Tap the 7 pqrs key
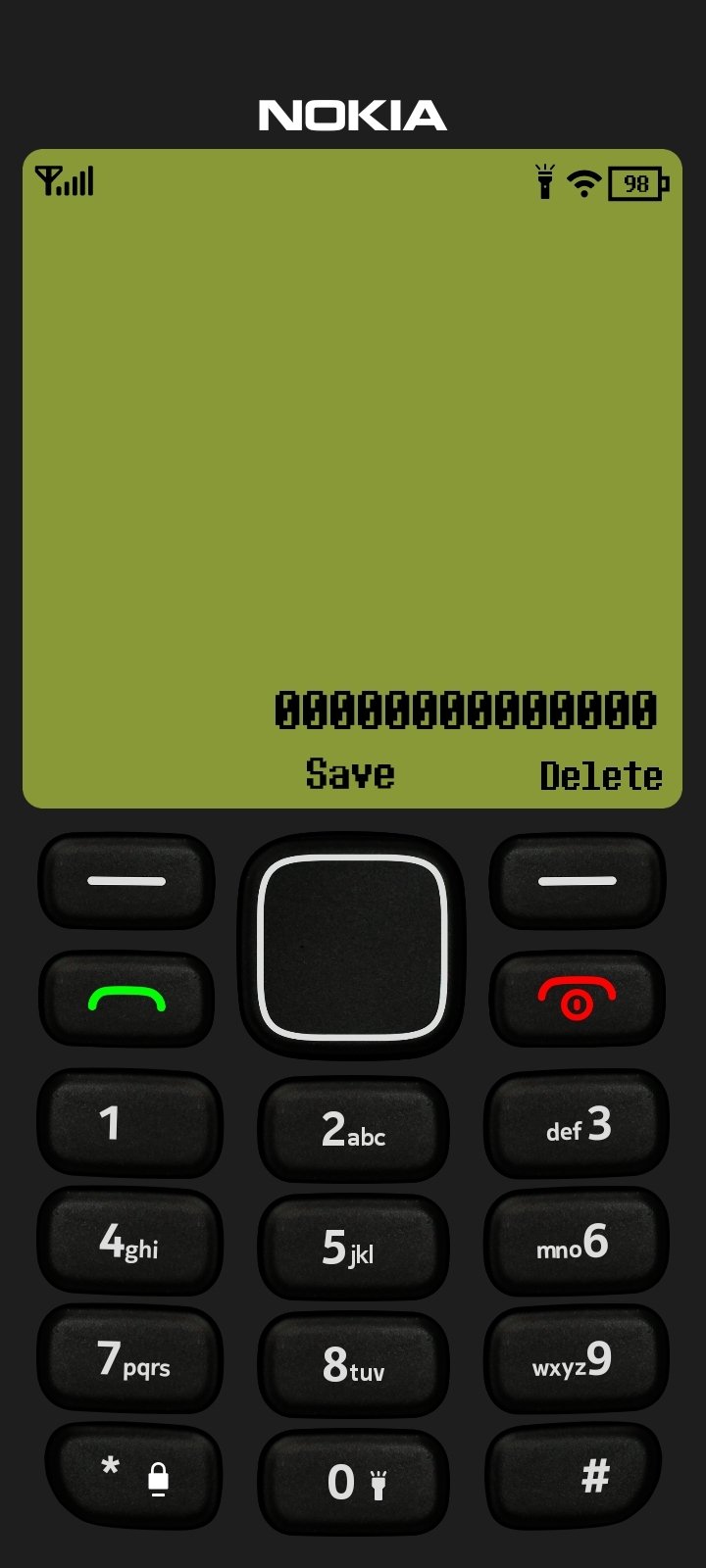Viewport: 706px width, 1568px height. (x=129, y=1359)
